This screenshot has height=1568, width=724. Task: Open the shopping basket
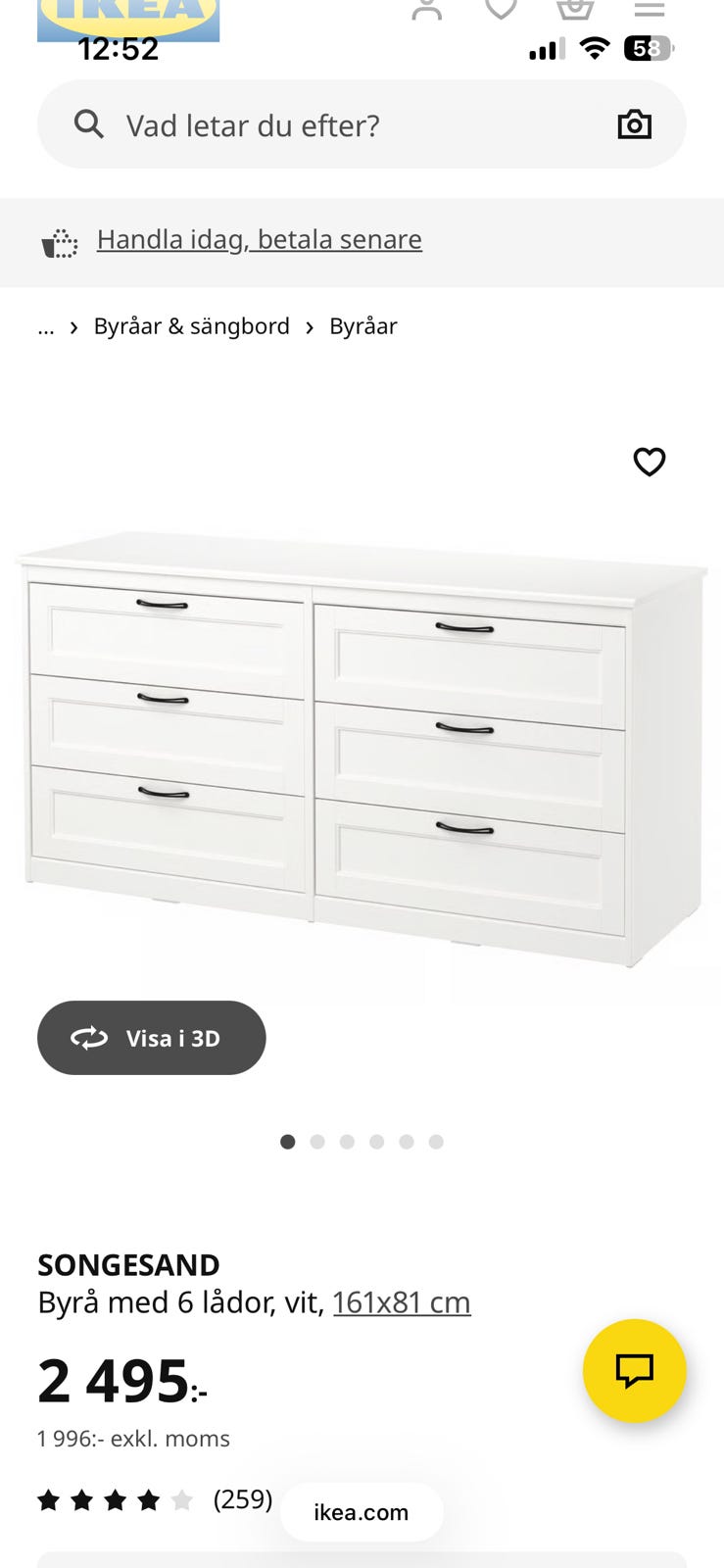(574, 10)
